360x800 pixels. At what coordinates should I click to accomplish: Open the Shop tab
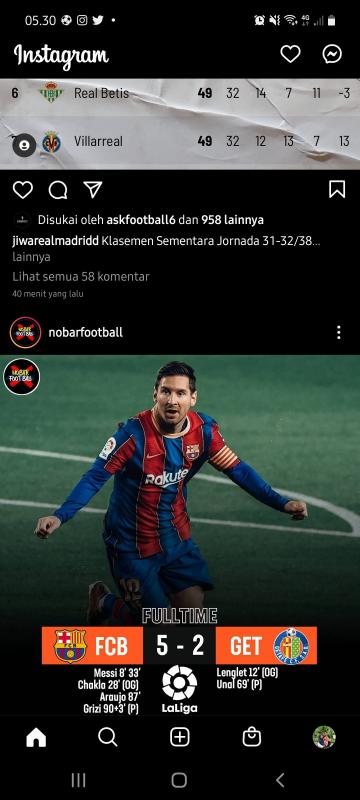[251, 737]
